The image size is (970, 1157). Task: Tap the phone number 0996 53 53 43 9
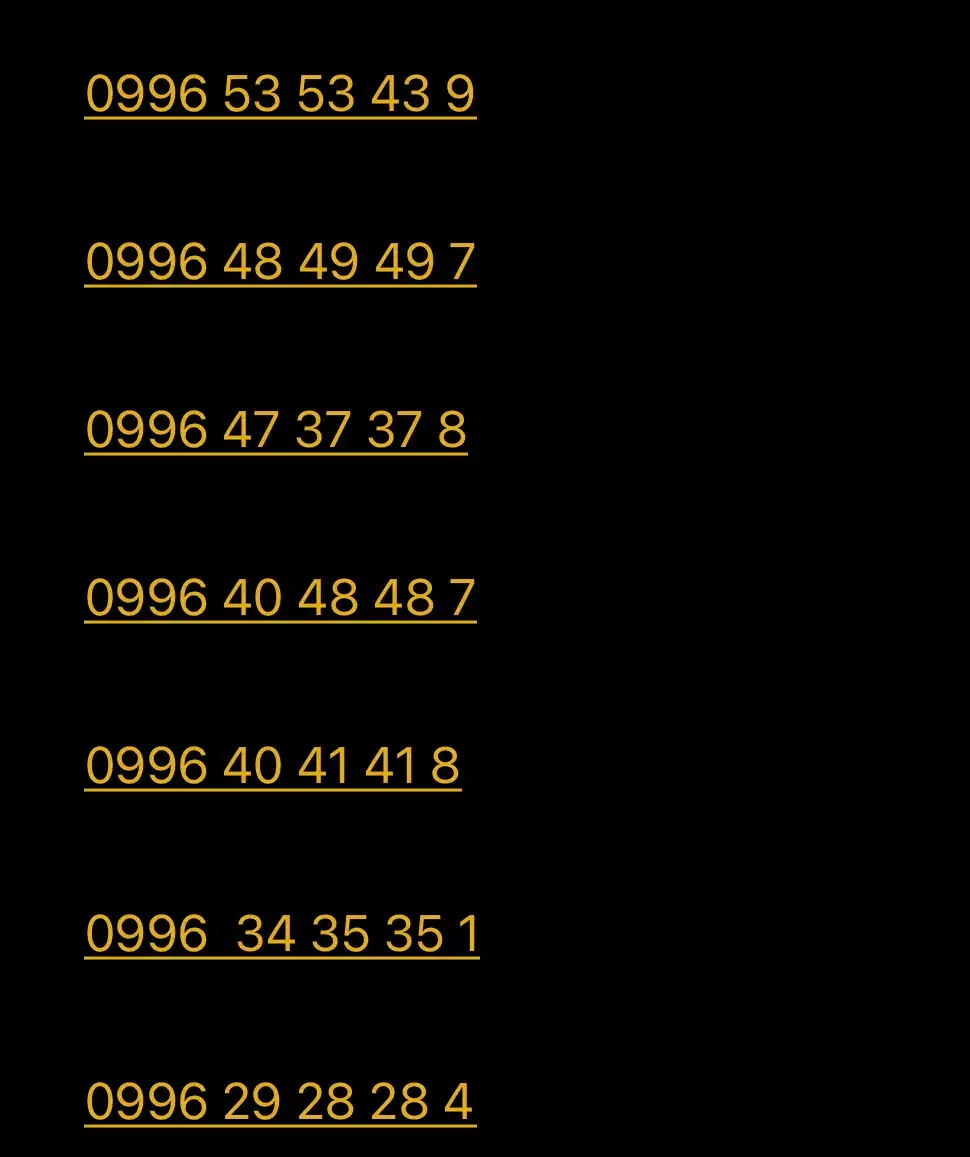click(x=280, y=94)
